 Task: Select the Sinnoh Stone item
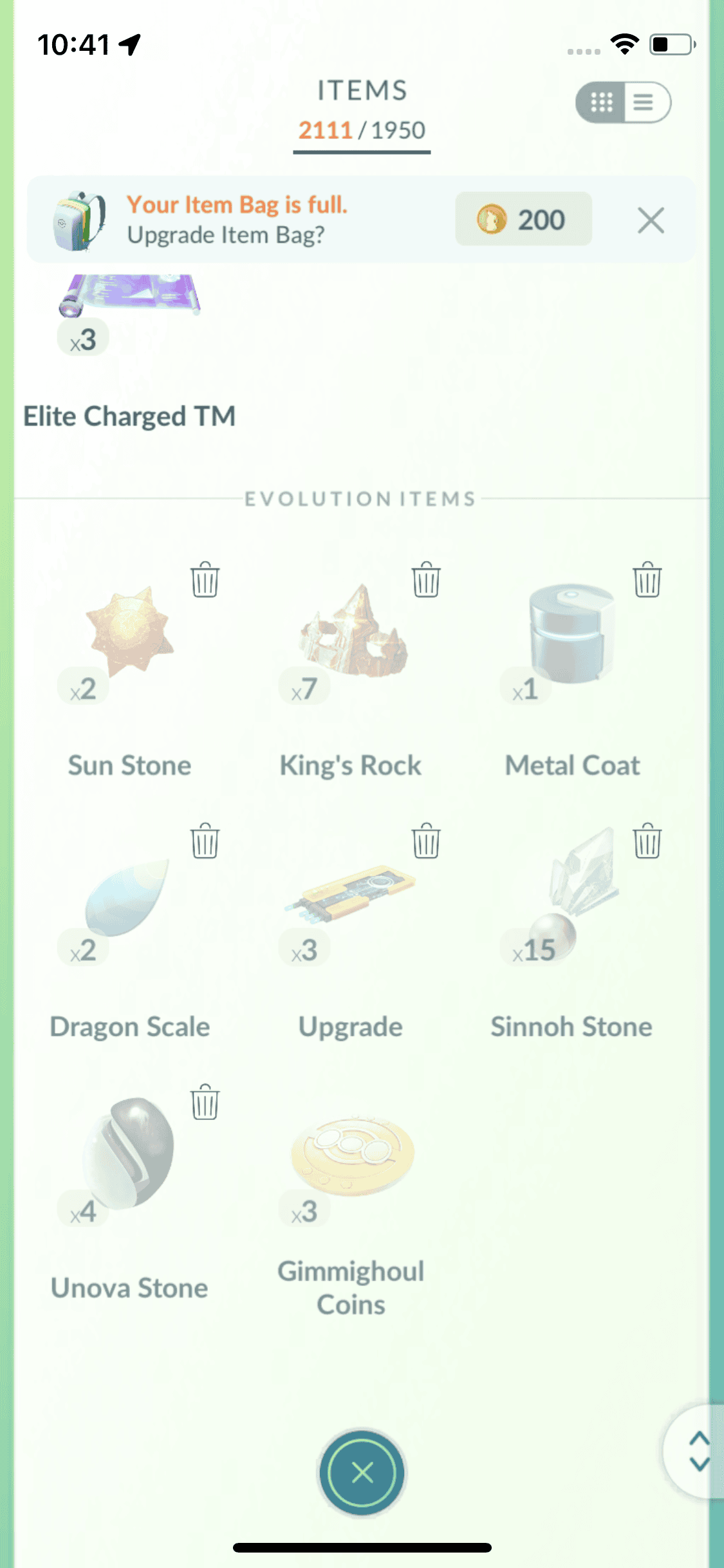(571, 898)
